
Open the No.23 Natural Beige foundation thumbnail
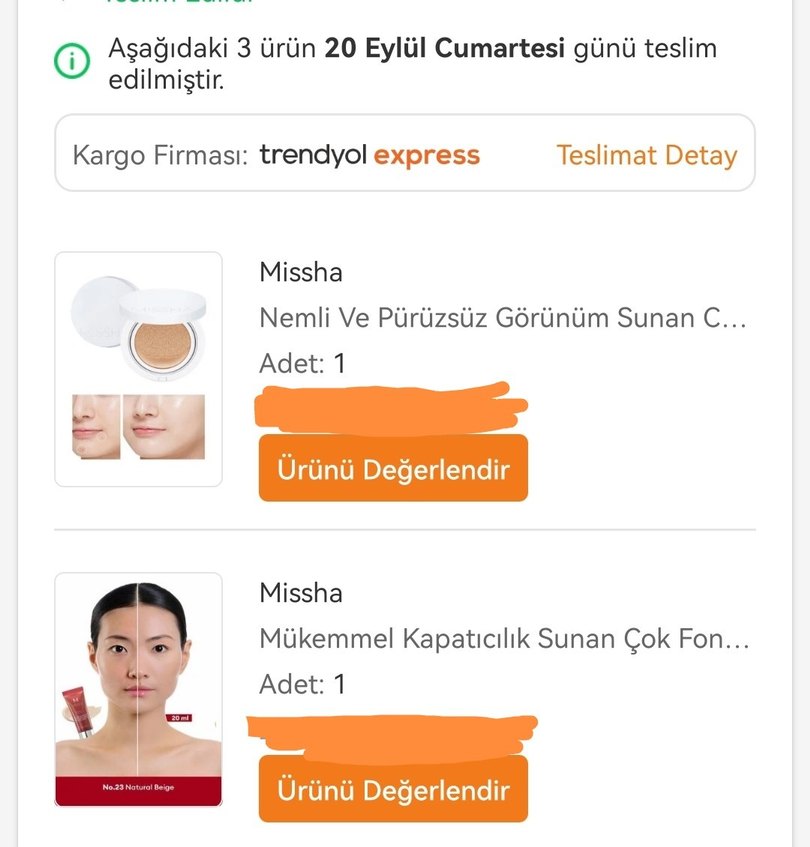(x=139, y=690)
